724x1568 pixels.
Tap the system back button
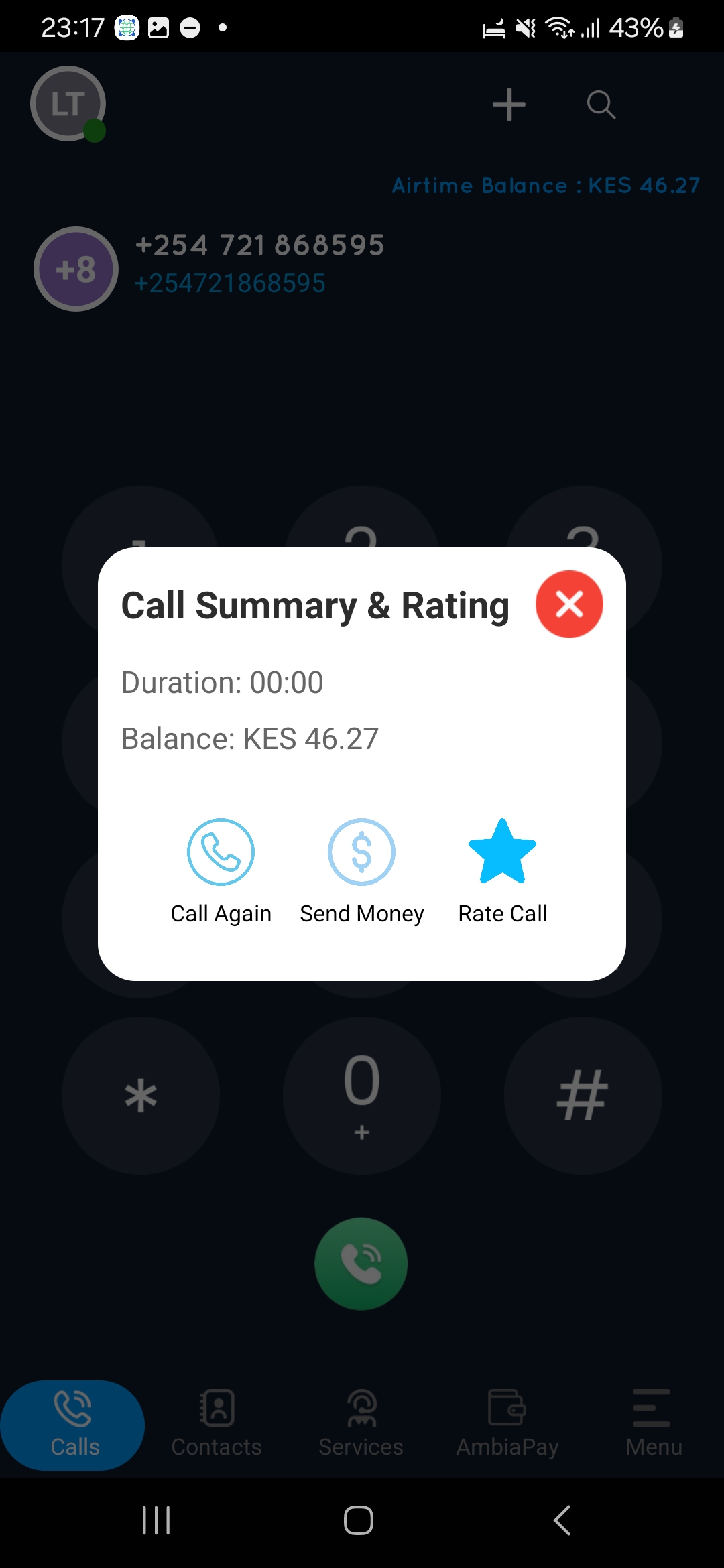point(562,1520)
